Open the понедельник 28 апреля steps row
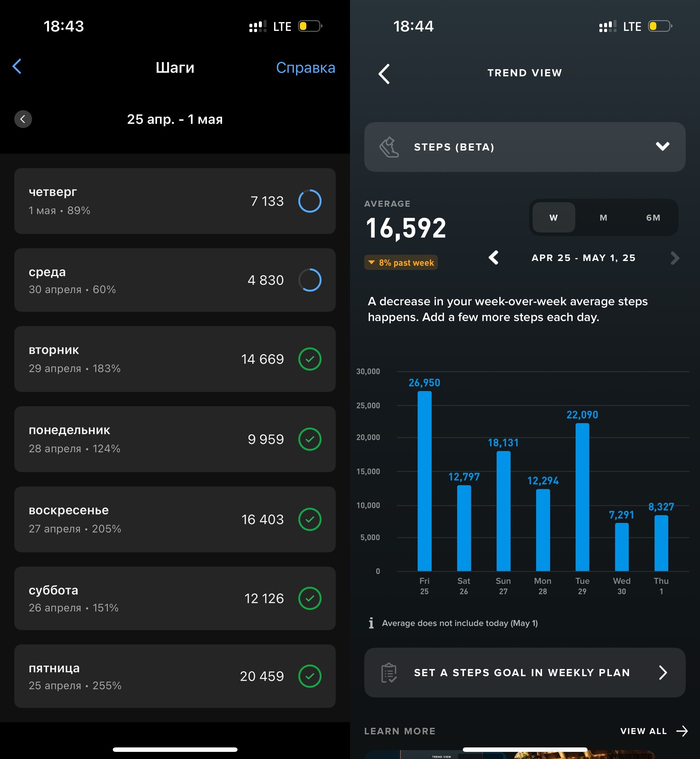The width and height of the screenshot is (700, 759). (x=175, y=439)
